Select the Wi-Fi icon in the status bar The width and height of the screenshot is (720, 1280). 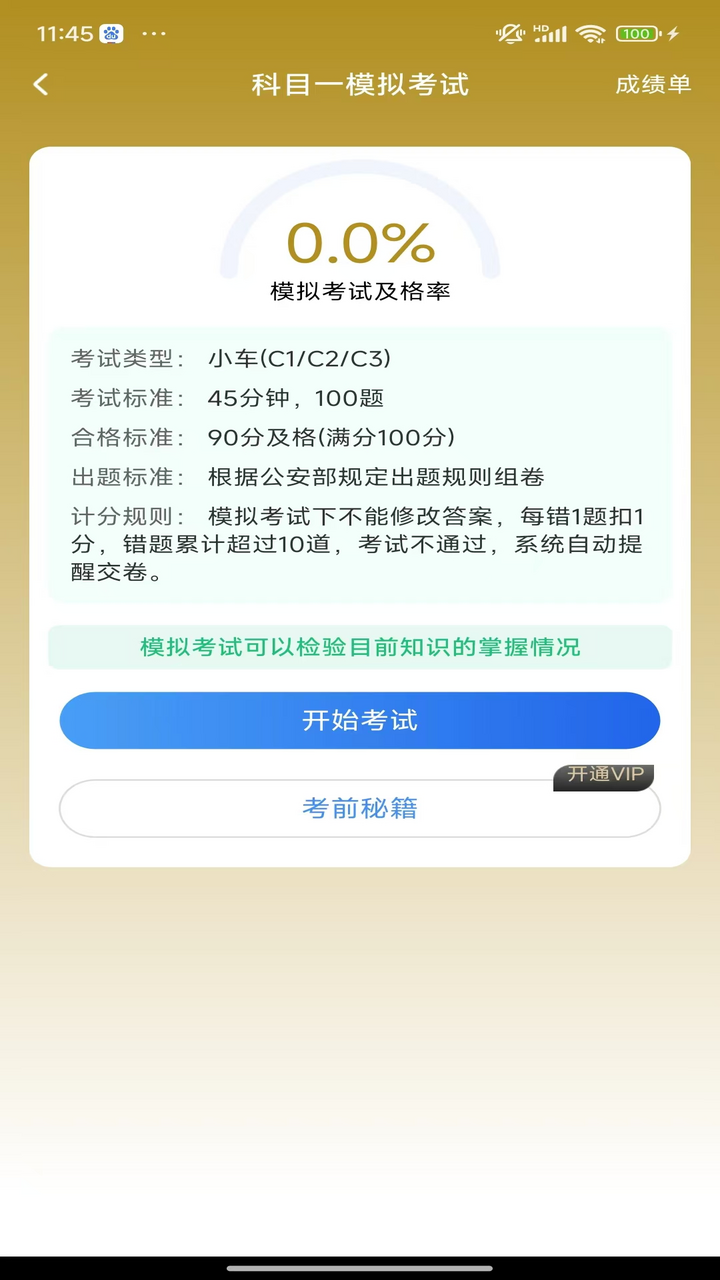pos(592,33)
